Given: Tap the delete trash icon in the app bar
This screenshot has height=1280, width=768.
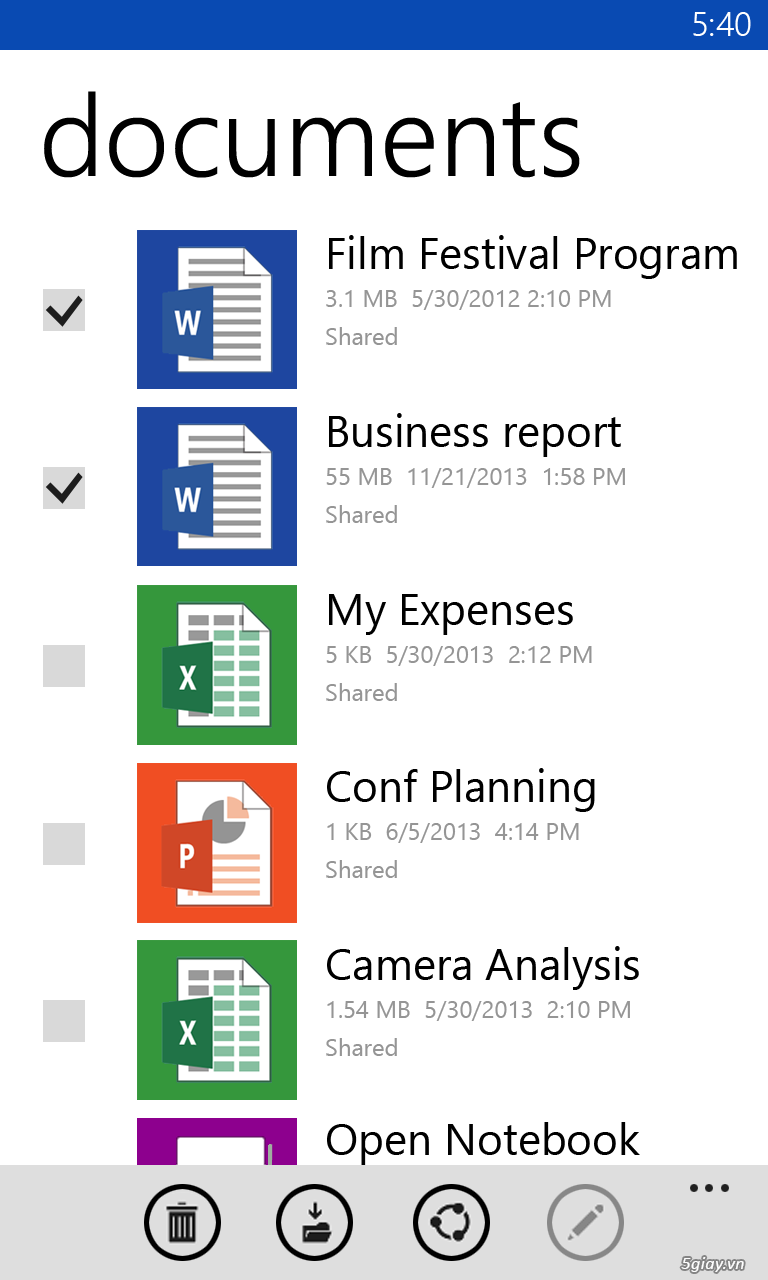Looking at the screenshot, I should tap(181, 1222).
